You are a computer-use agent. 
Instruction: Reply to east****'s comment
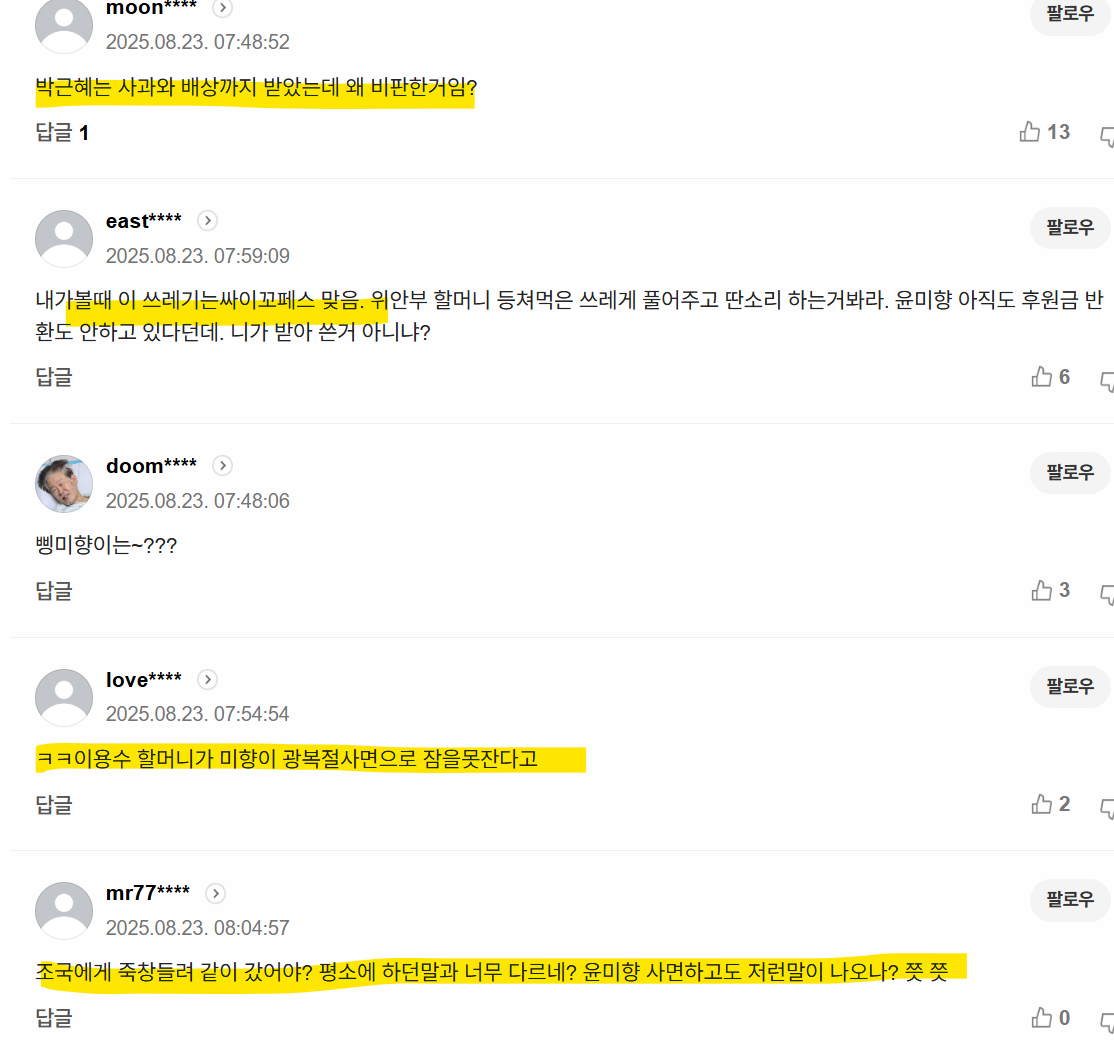pyautogui.click(x=54, y=377)
